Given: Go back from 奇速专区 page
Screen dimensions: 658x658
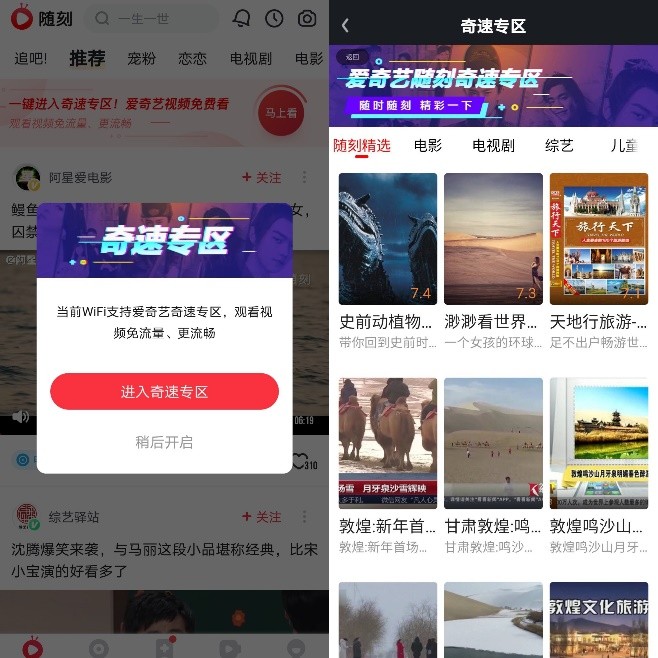Looking at the screenshot, I should [x=345, y=26].
